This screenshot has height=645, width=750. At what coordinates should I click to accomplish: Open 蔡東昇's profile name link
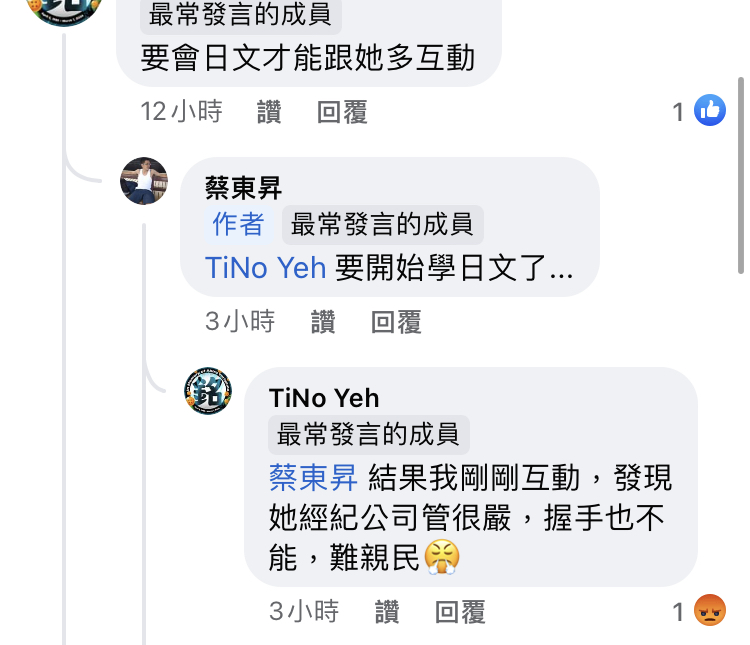[243, 188]
